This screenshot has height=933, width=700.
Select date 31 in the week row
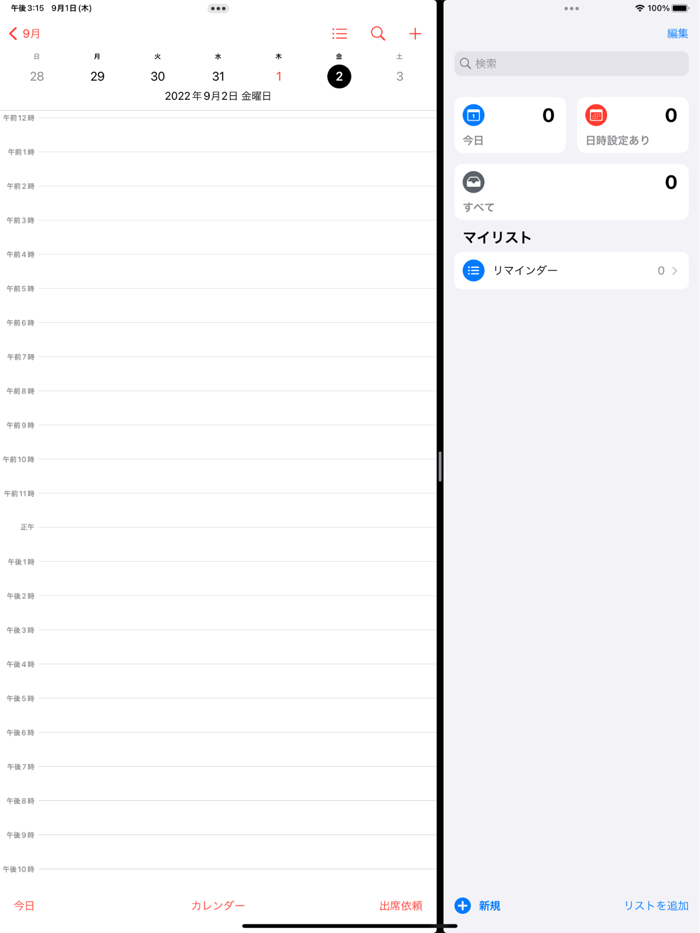pyautogui.click(x=218, y=76)
